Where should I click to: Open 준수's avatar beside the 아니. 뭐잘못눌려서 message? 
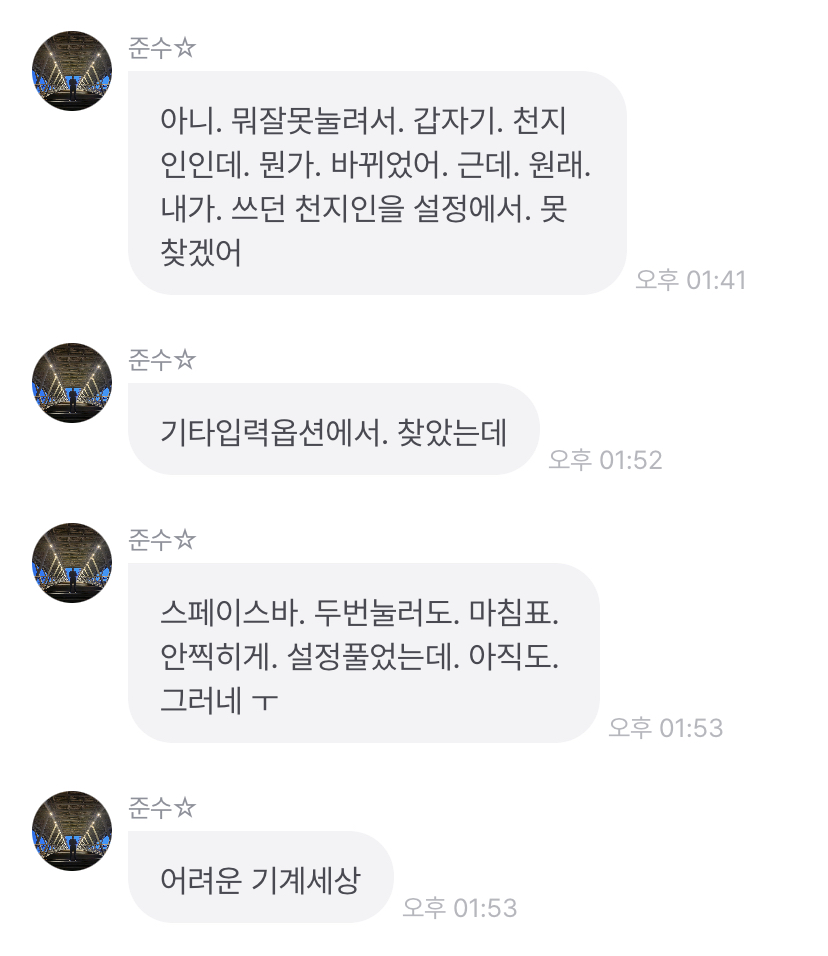71,71
